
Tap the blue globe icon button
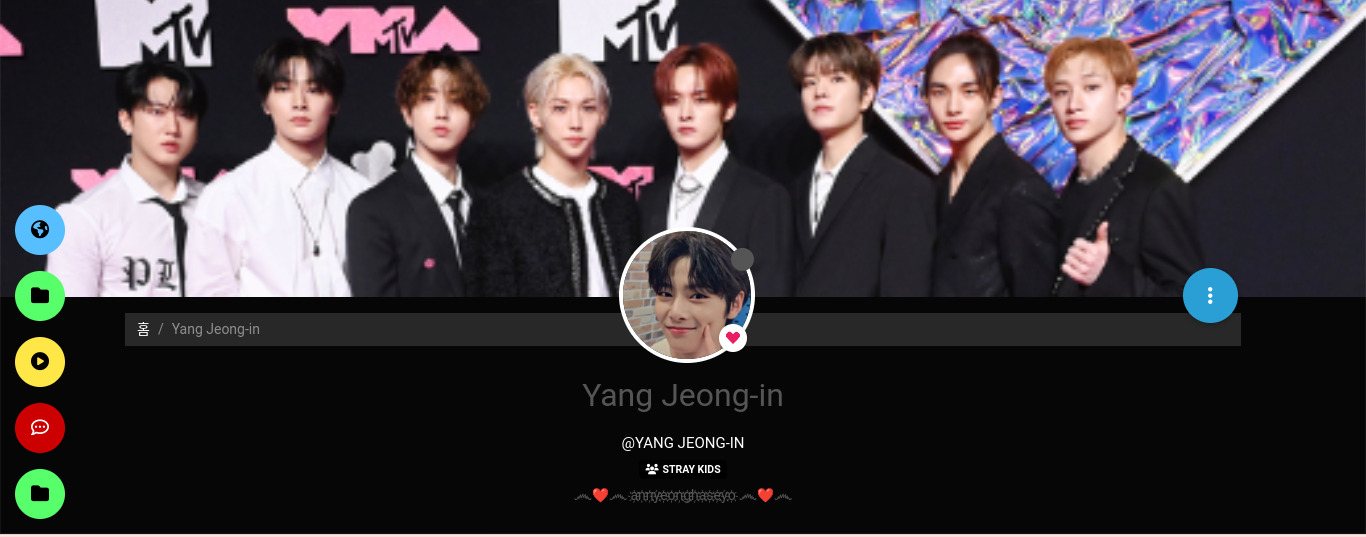click(x=40, y=230)
